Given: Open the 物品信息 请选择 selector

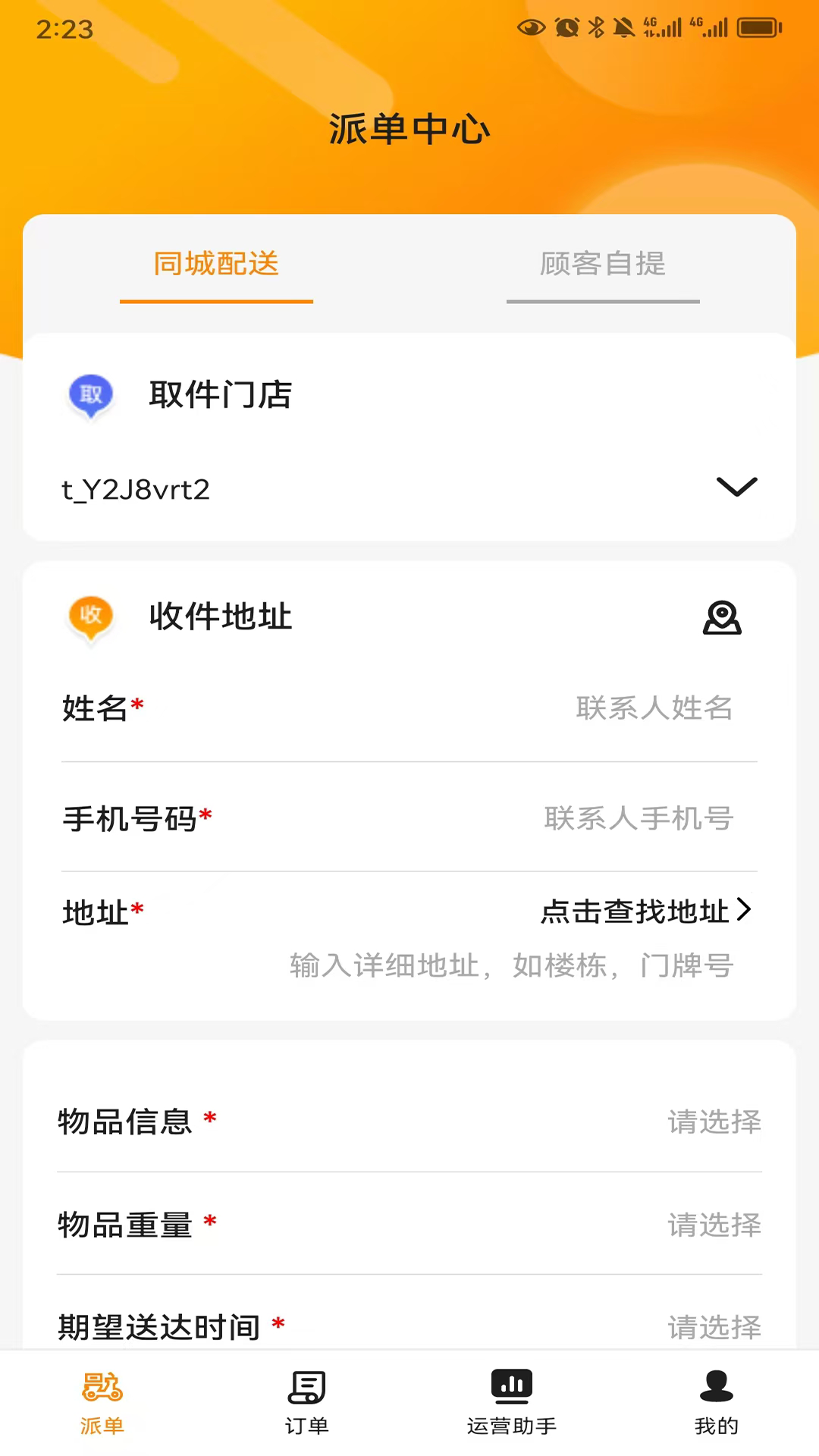Looking at the screenshot, I should (714, 1123).
